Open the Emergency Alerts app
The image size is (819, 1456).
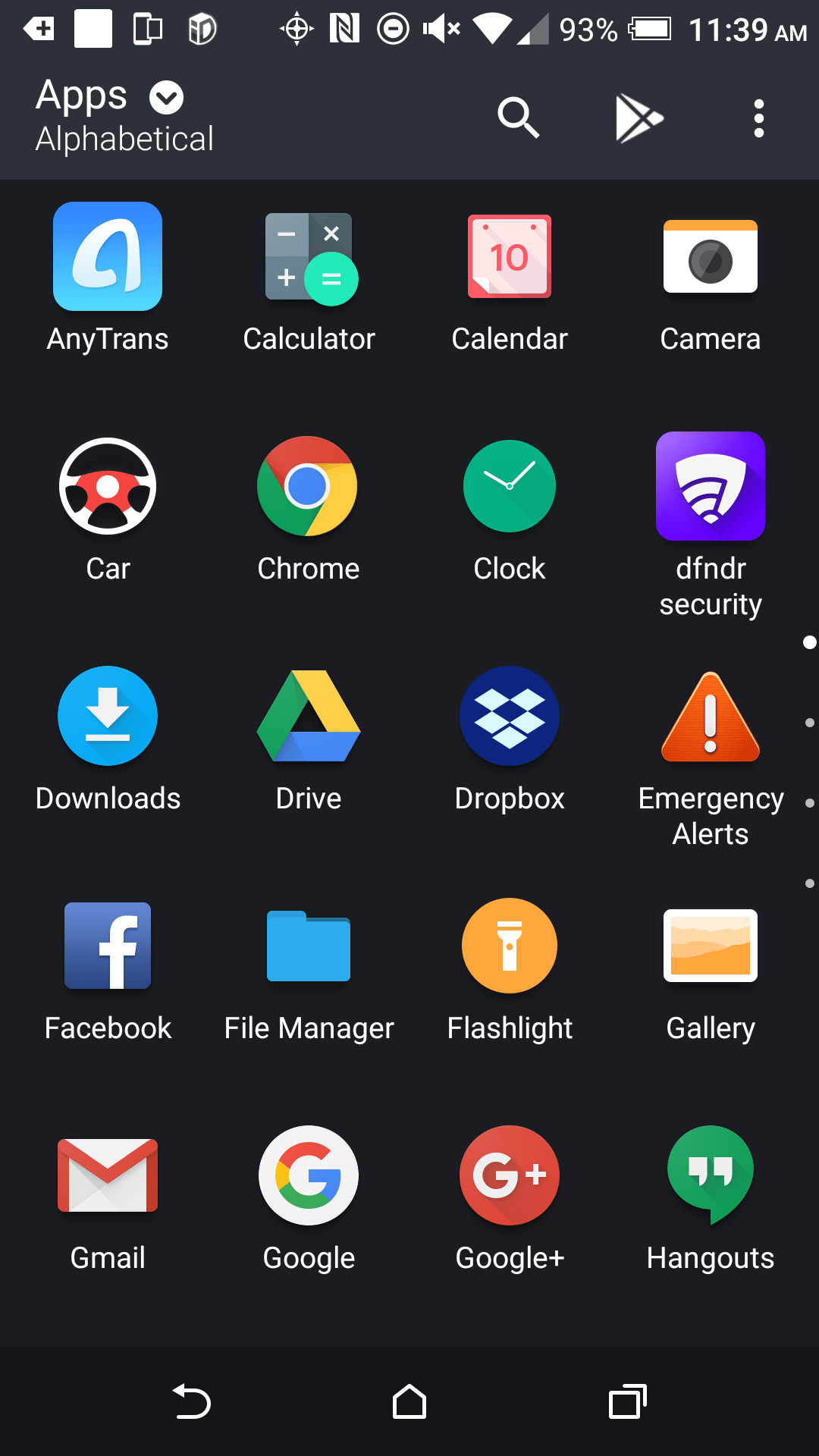pos(710,716)
